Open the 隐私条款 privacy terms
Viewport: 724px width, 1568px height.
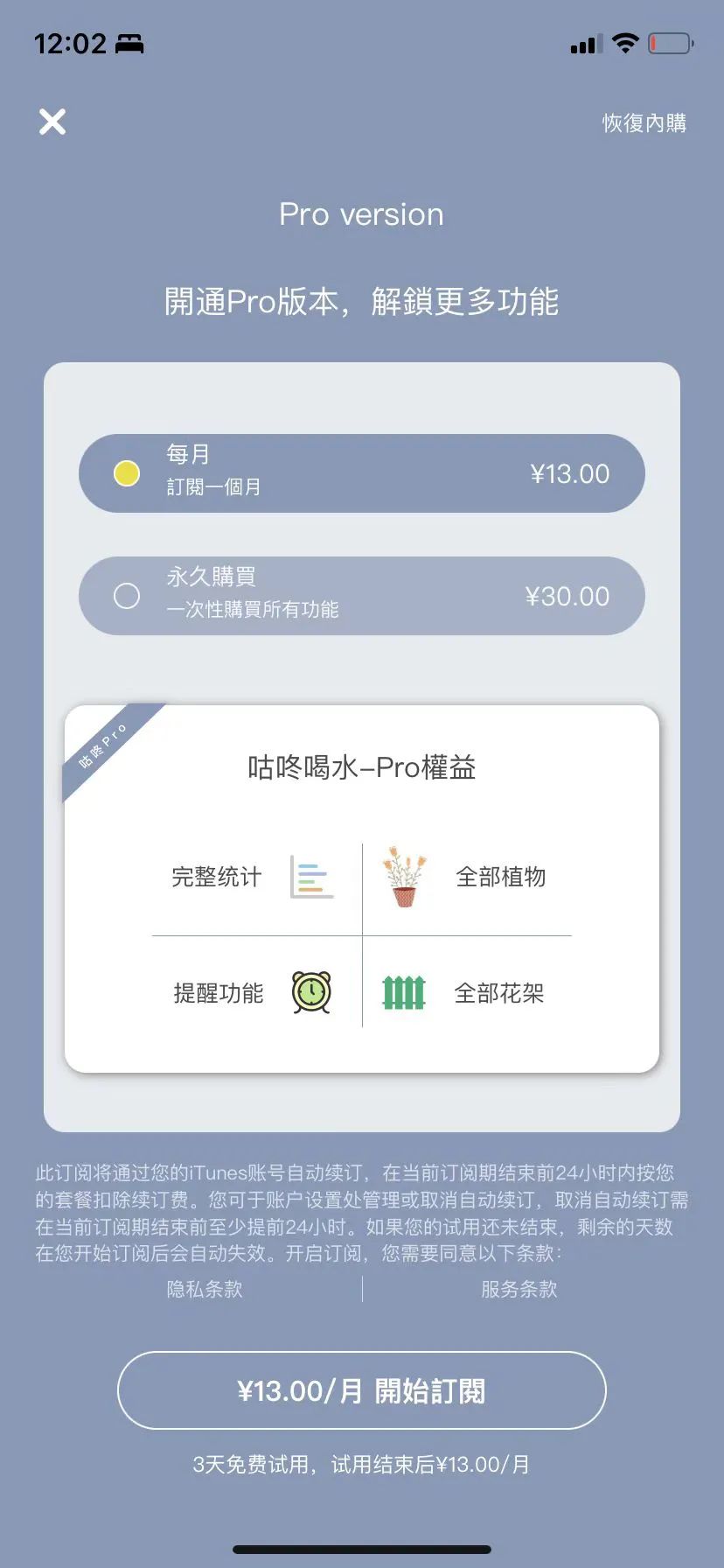(205, 1289)
